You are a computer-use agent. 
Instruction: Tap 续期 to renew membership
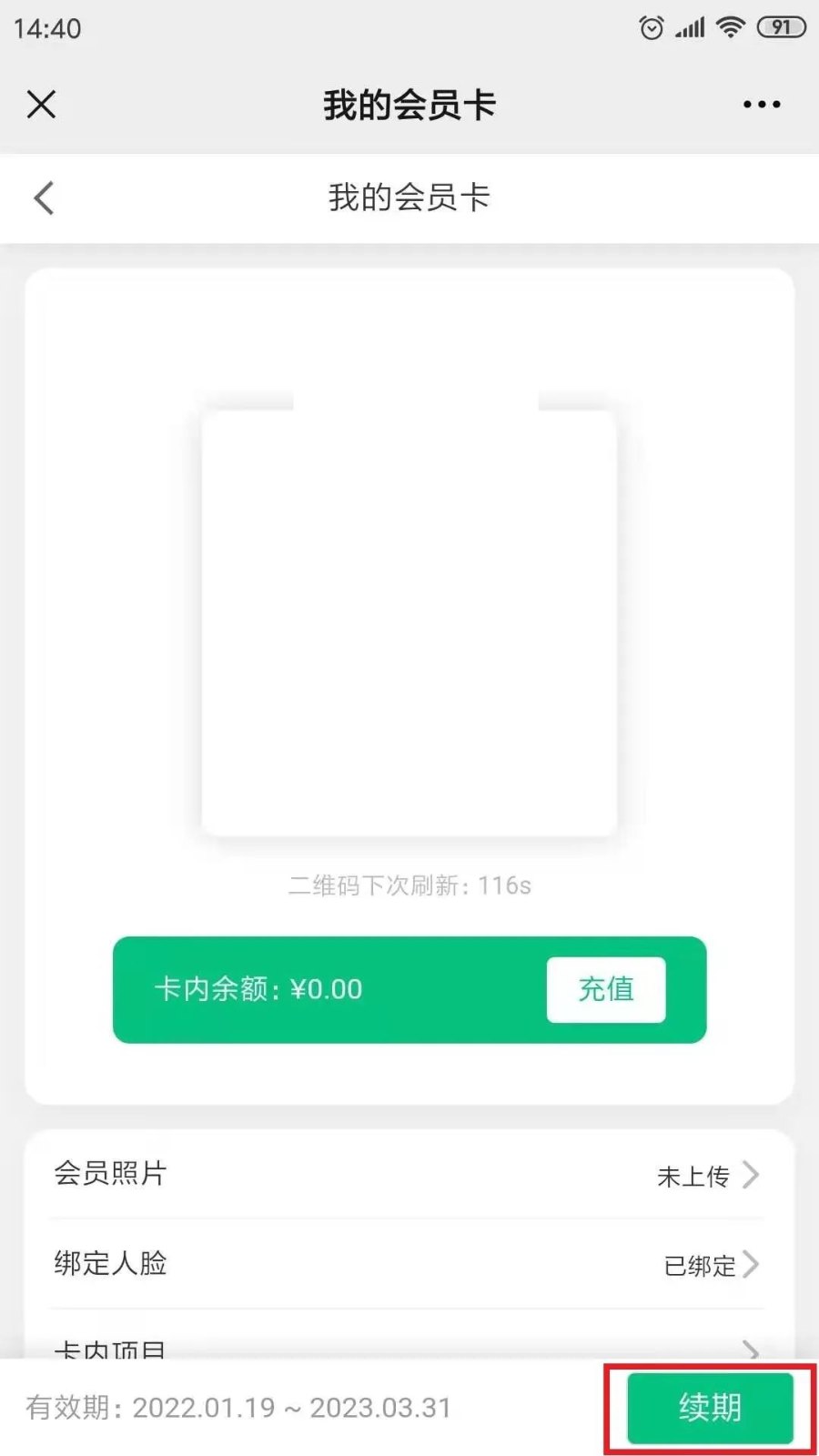(710, 1408)
